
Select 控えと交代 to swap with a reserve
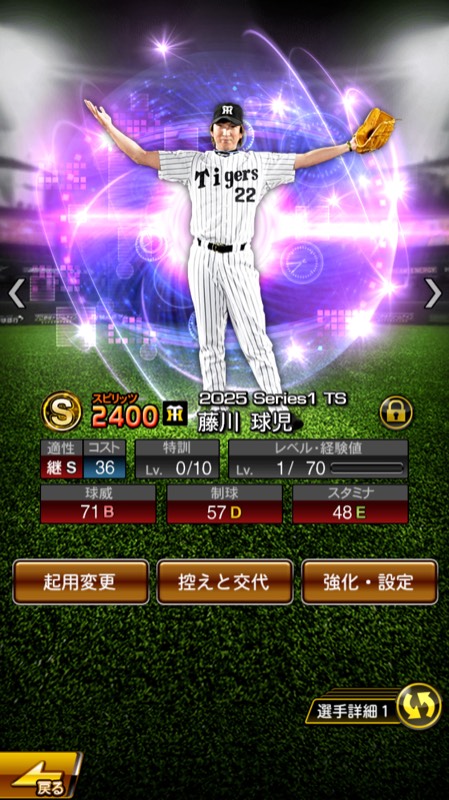click(x=224, y=582)
